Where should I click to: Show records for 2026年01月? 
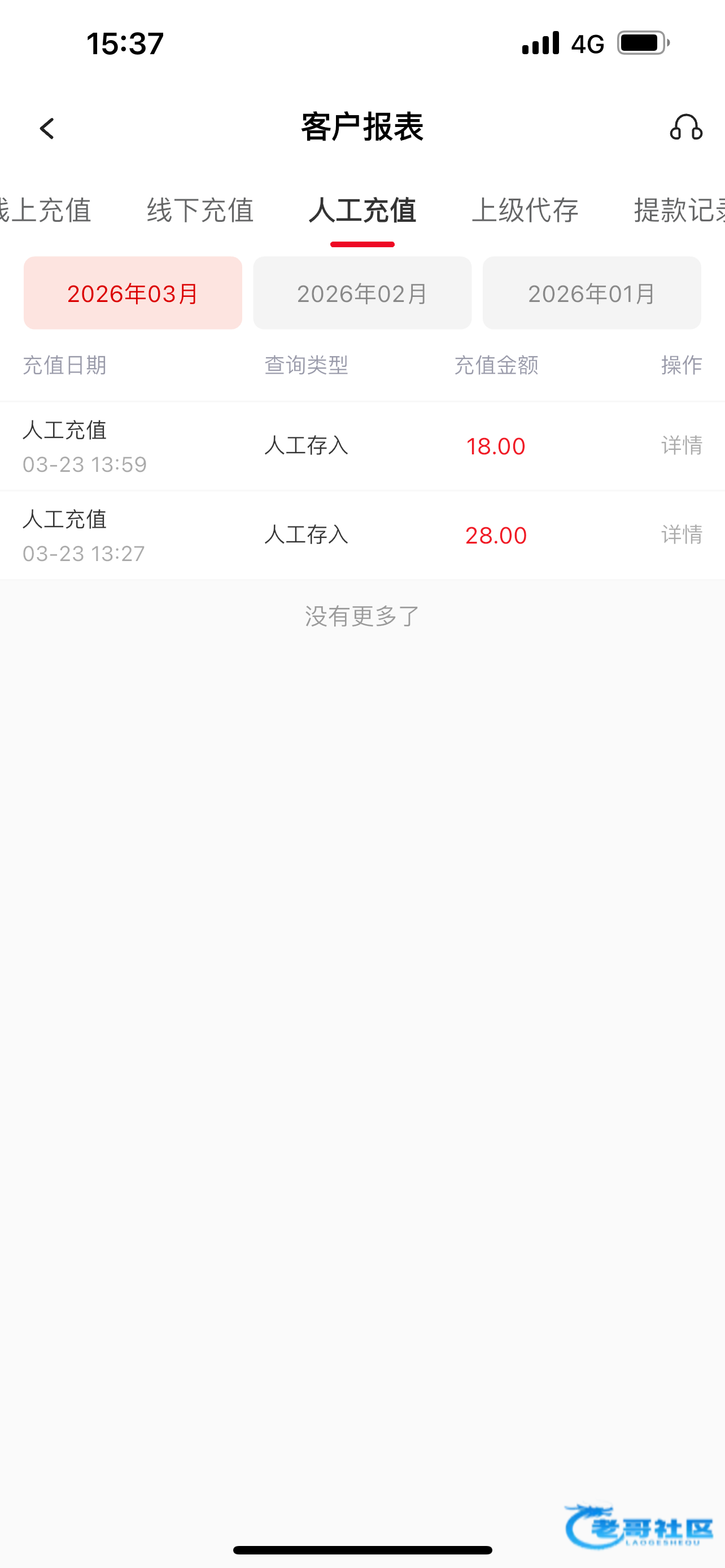click(592, 294)
